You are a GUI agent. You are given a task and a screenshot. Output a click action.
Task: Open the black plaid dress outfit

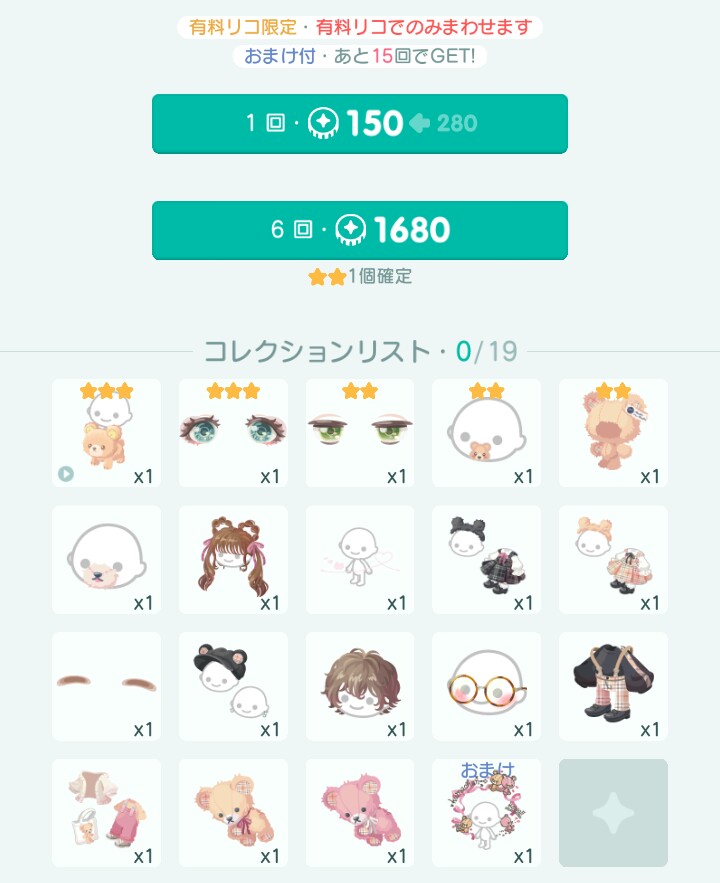click(486, 560)
